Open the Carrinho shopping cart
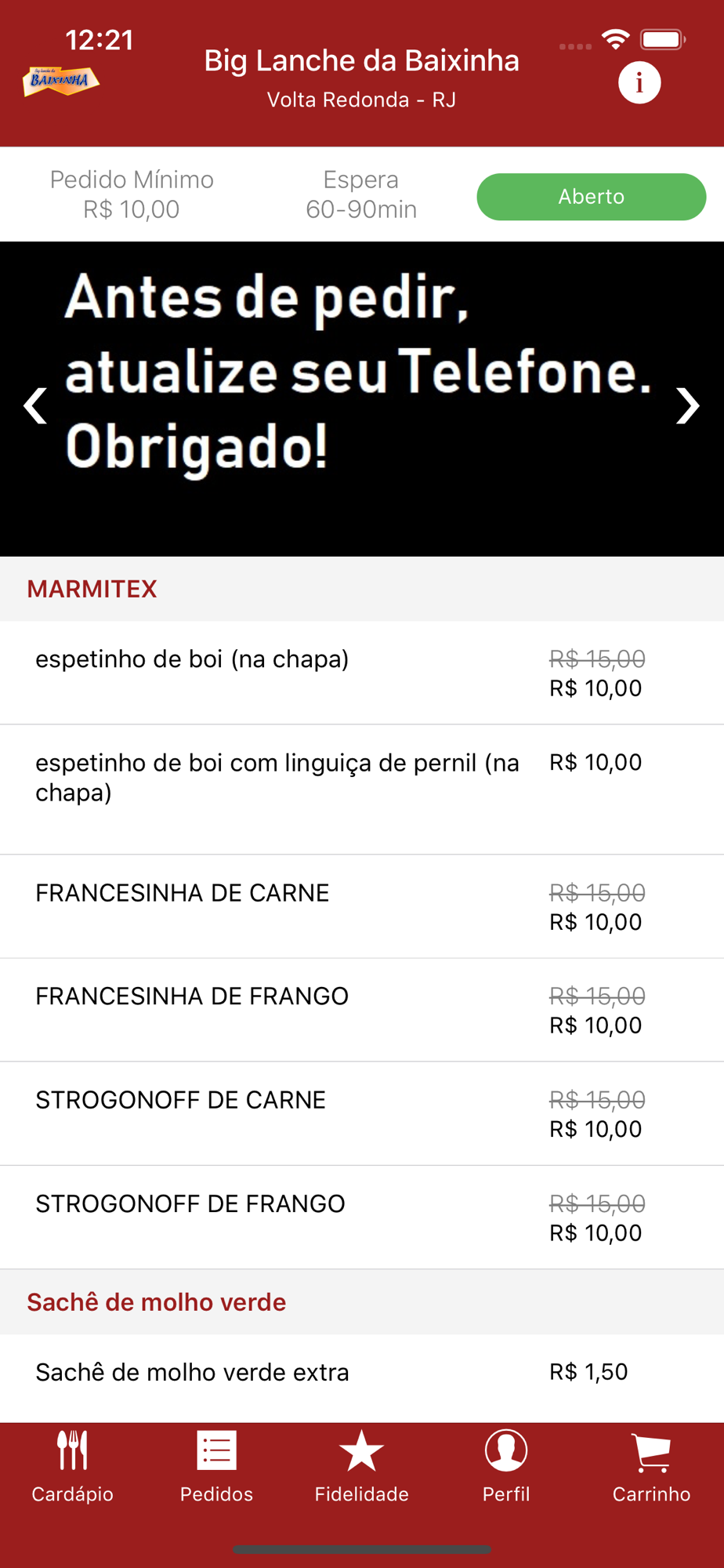 [x=651, y=1466]
